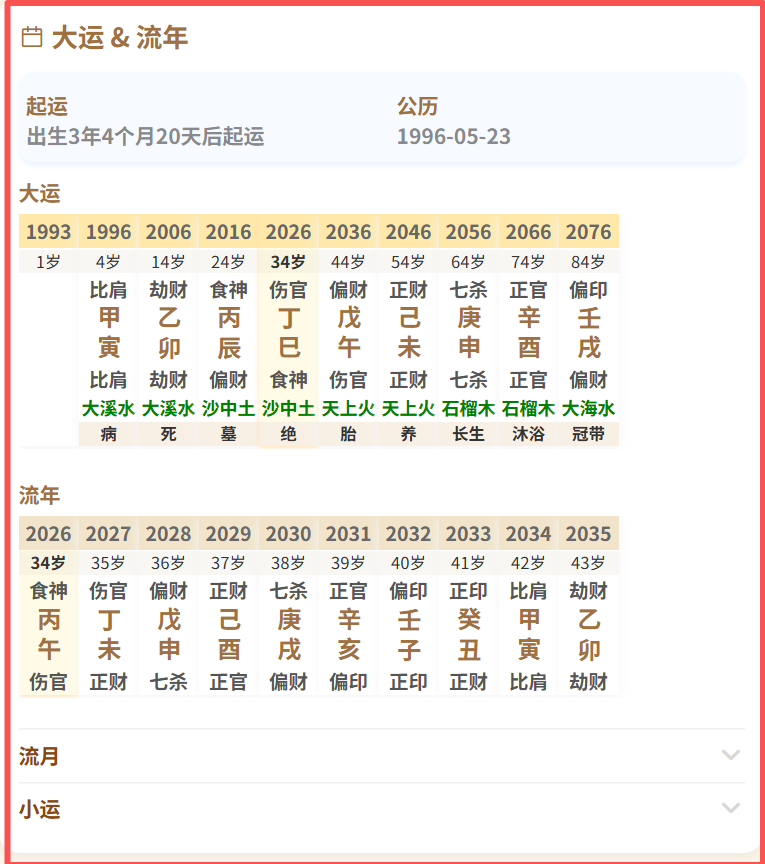This screenshot has height=864, width=765.
Task: Pick 流年 2031 辛亥
Action: click(349, 634)
